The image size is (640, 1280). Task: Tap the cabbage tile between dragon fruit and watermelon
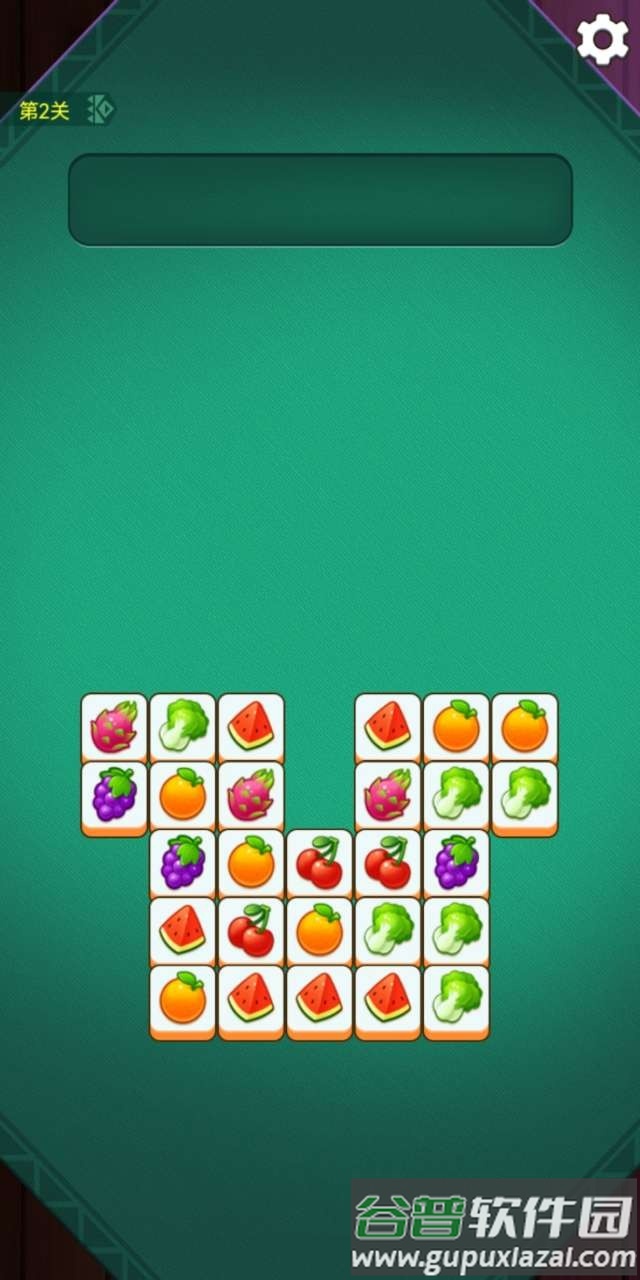[183, 727]
